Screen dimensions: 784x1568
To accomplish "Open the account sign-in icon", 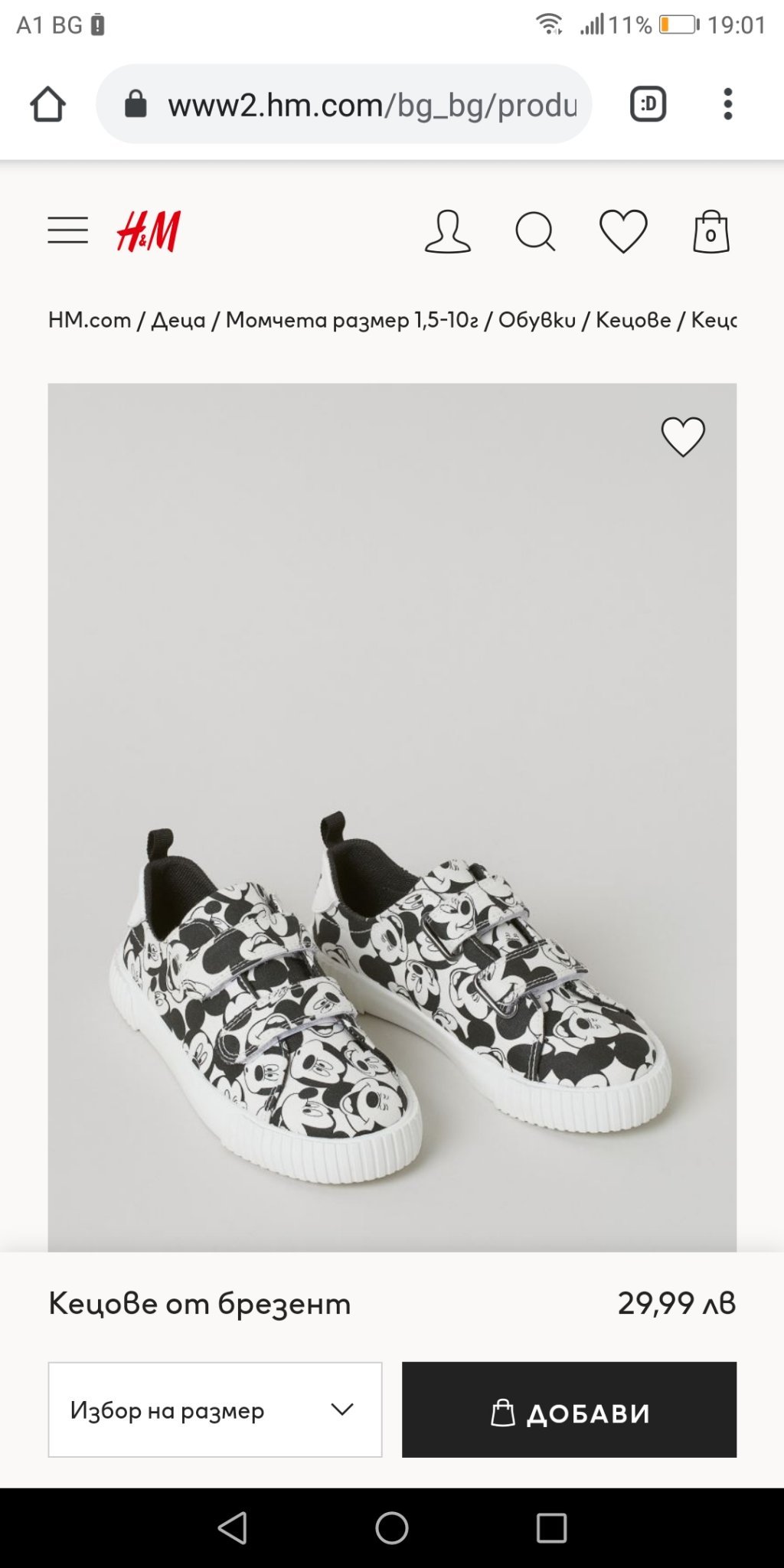I will [447, 231].
